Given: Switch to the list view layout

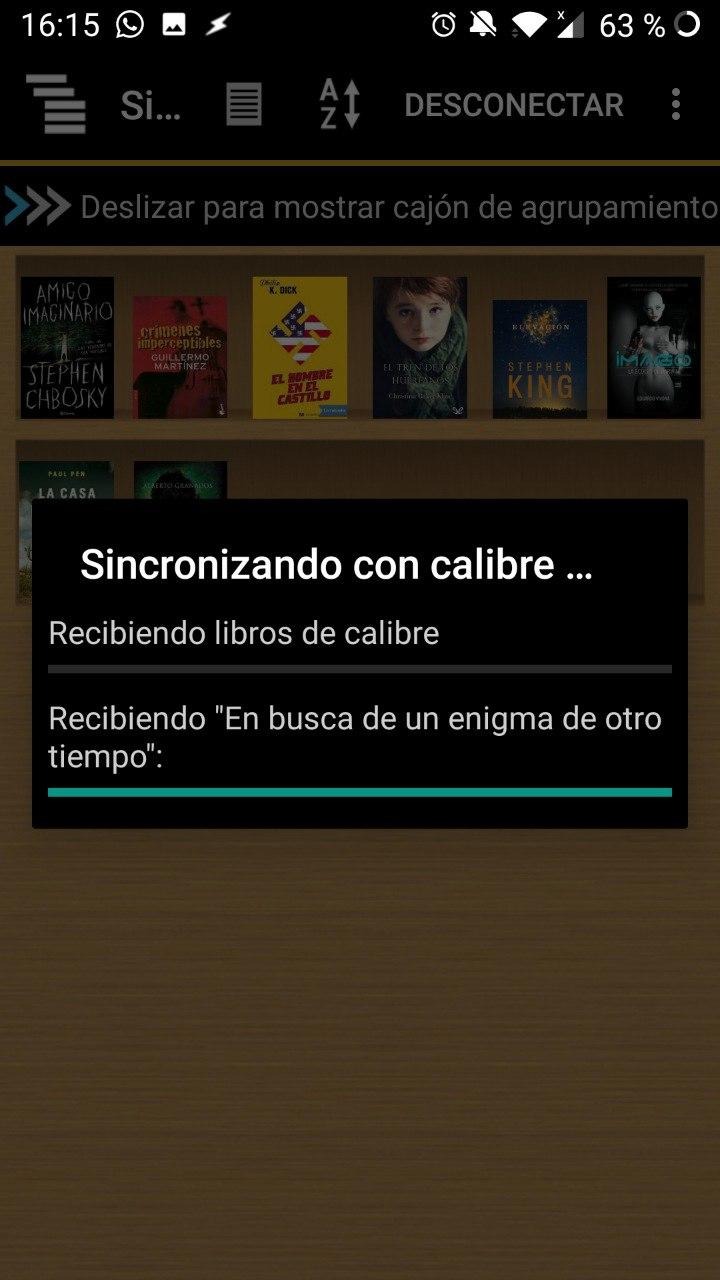Looking at the screenshot, I should (x=244, y=104).
